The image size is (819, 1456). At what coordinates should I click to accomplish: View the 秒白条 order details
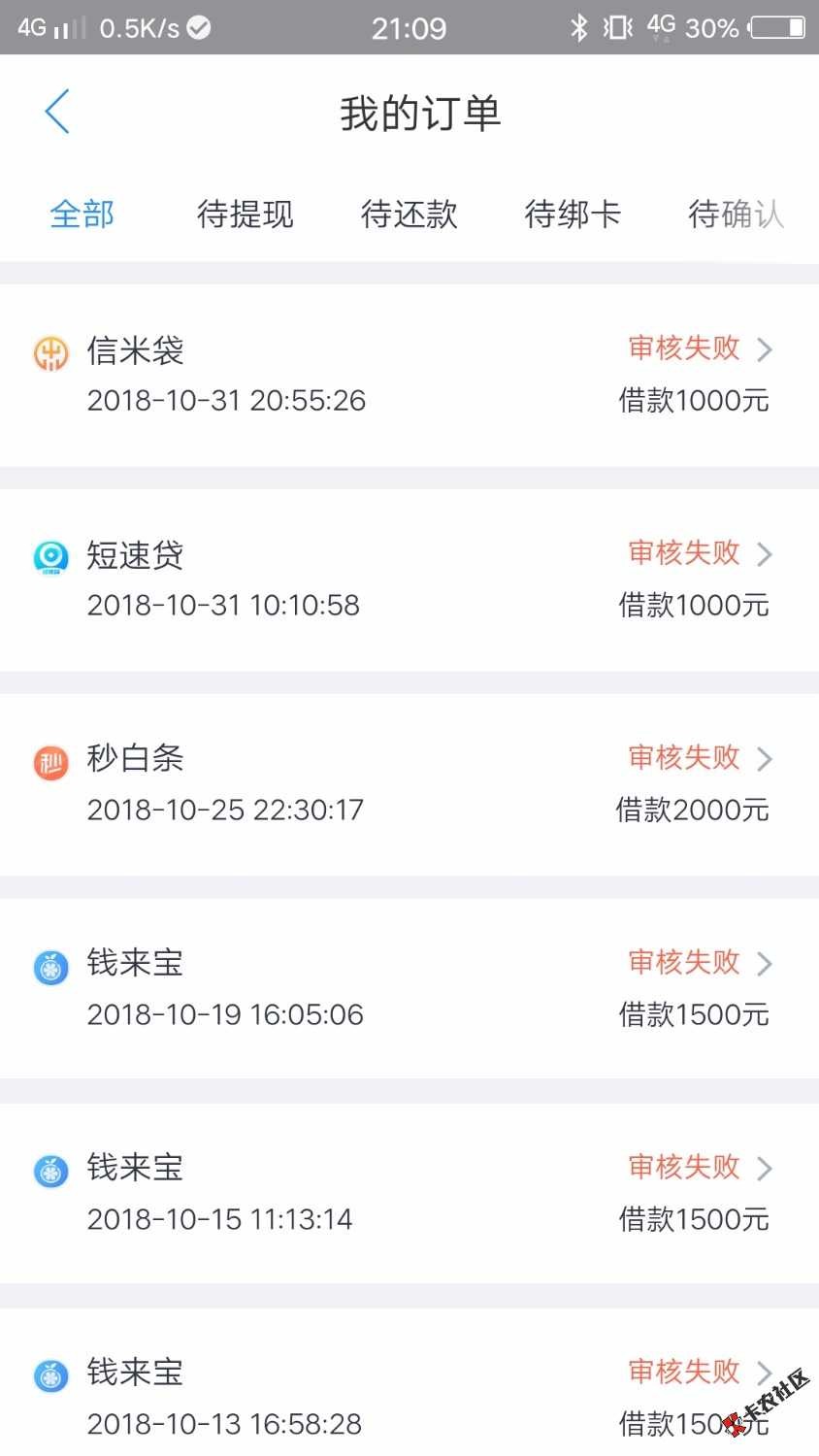pyautogui.click(x=409, y=784)
